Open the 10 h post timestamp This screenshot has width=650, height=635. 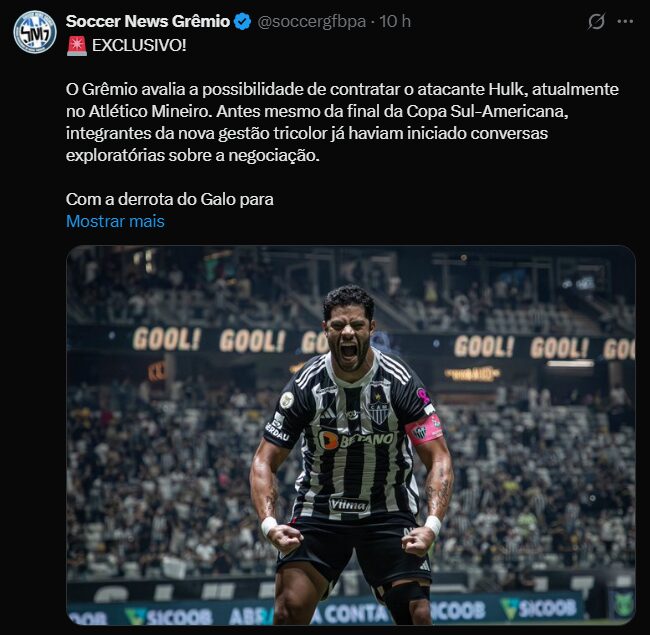[x=395, y=21]
